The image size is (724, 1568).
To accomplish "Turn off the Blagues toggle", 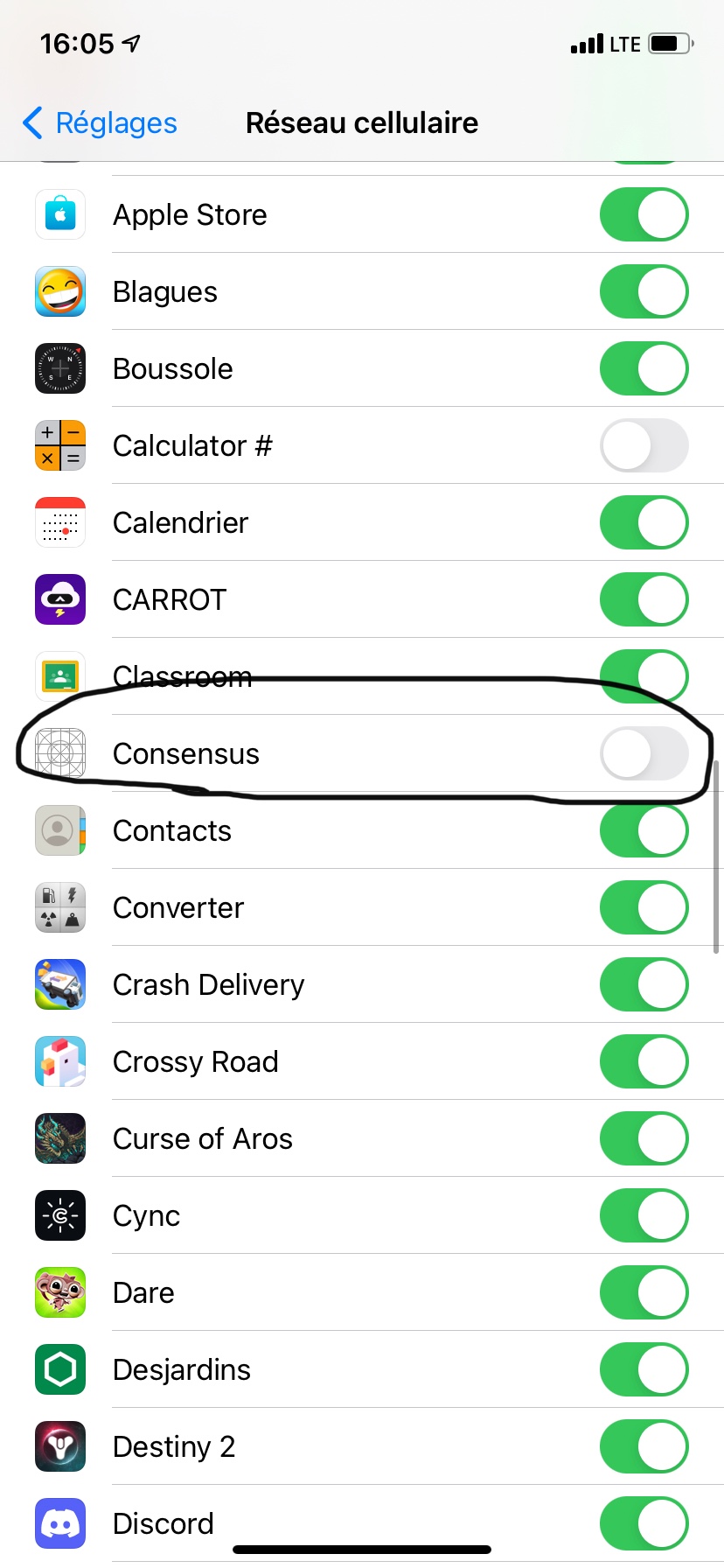I will [x=644, y=291].
